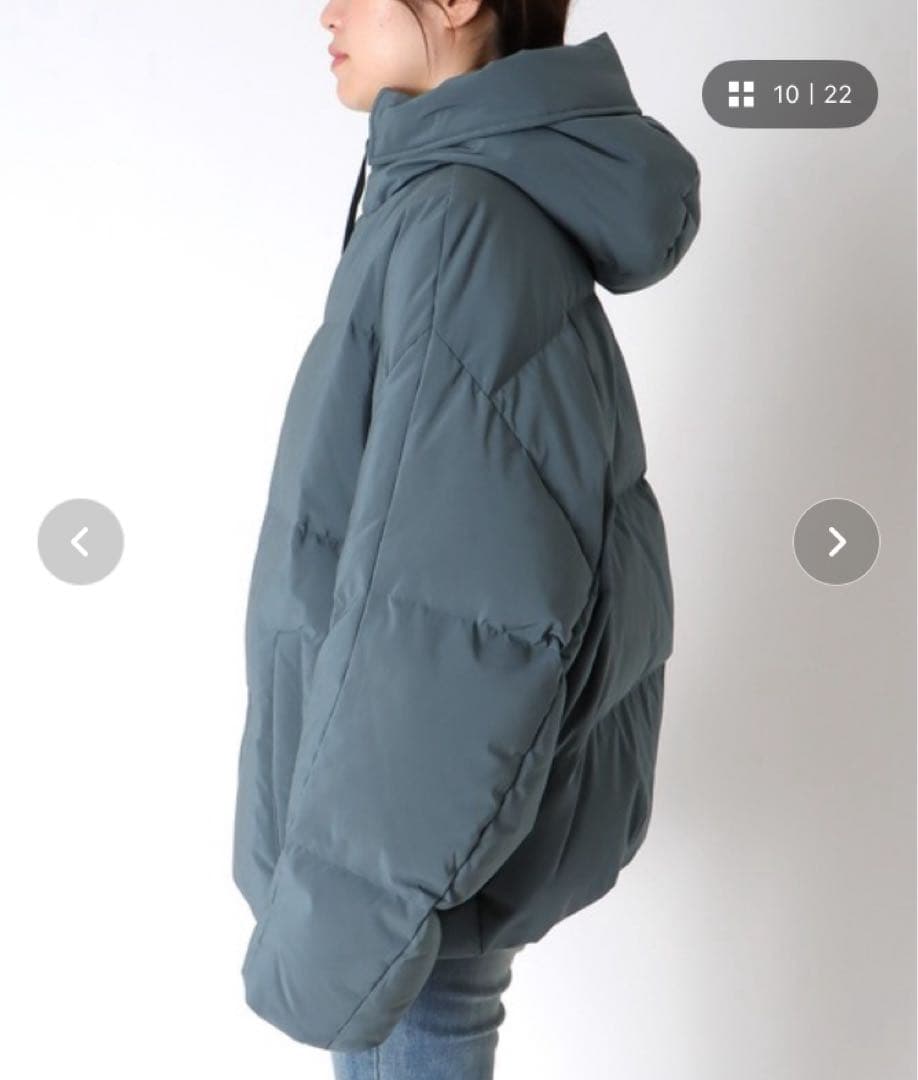Click the previous-image circular button
The image size is (918, 1080).
[80, 540]
